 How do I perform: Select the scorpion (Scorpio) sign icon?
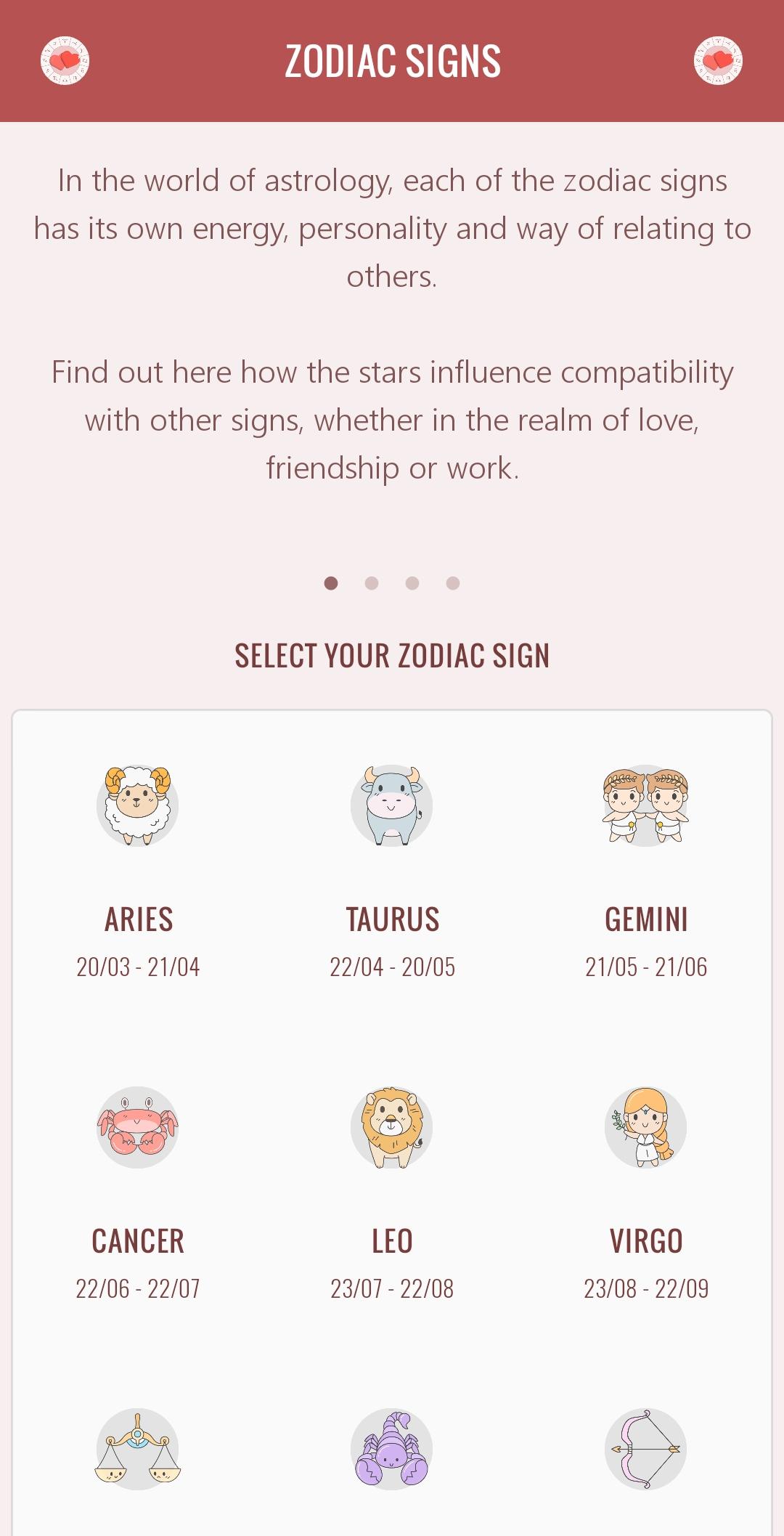coord(392,1449)
